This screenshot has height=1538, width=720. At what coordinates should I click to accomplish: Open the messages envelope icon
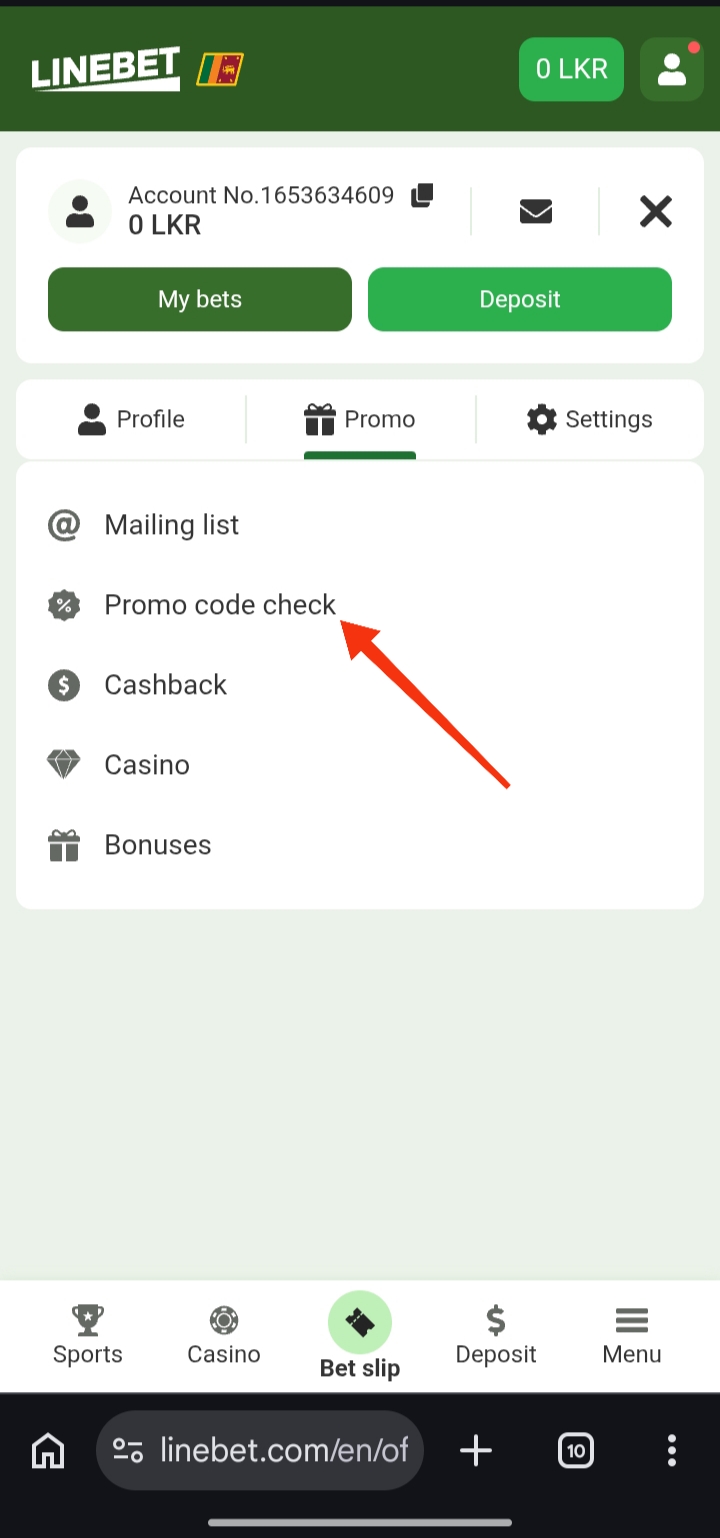click(536, 211)
